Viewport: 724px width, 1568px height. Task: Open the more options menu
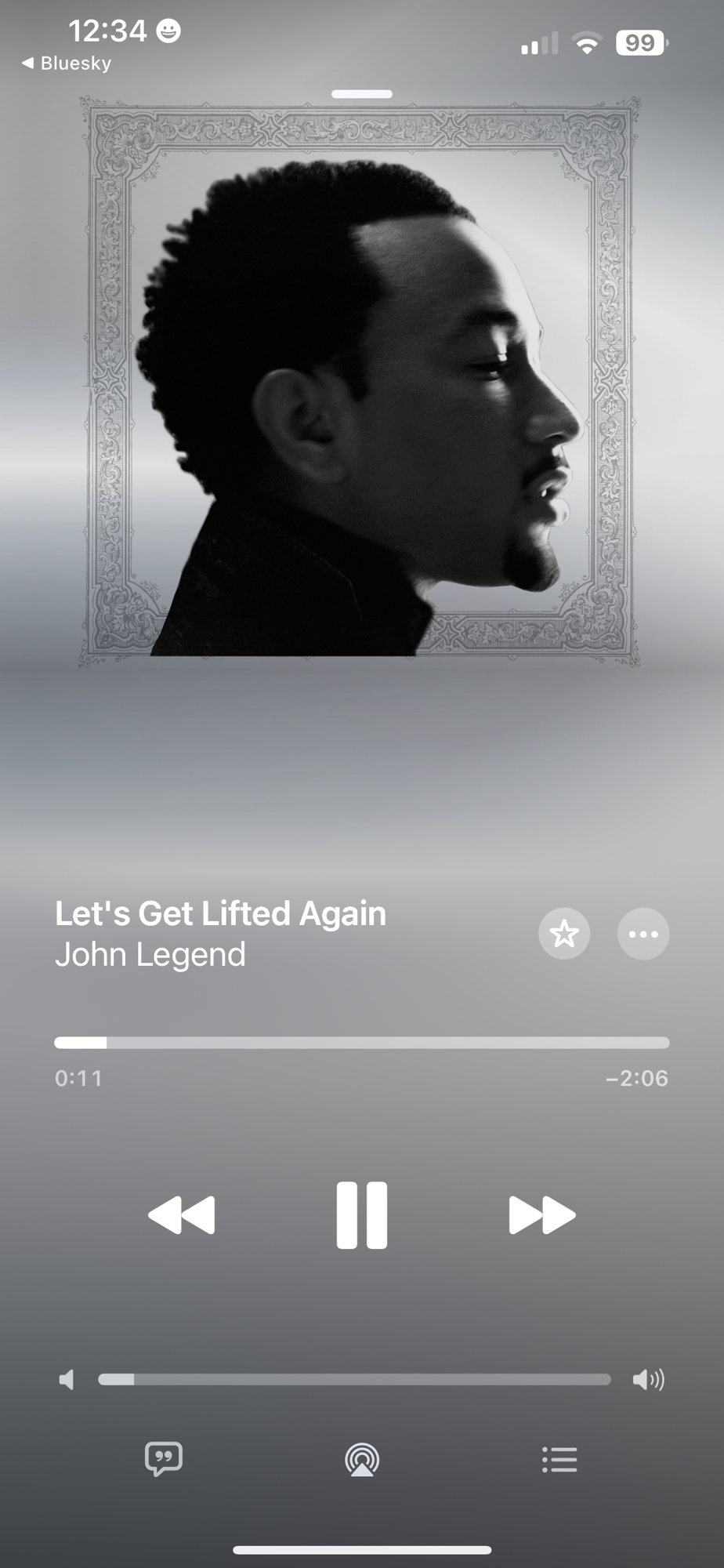643,934
